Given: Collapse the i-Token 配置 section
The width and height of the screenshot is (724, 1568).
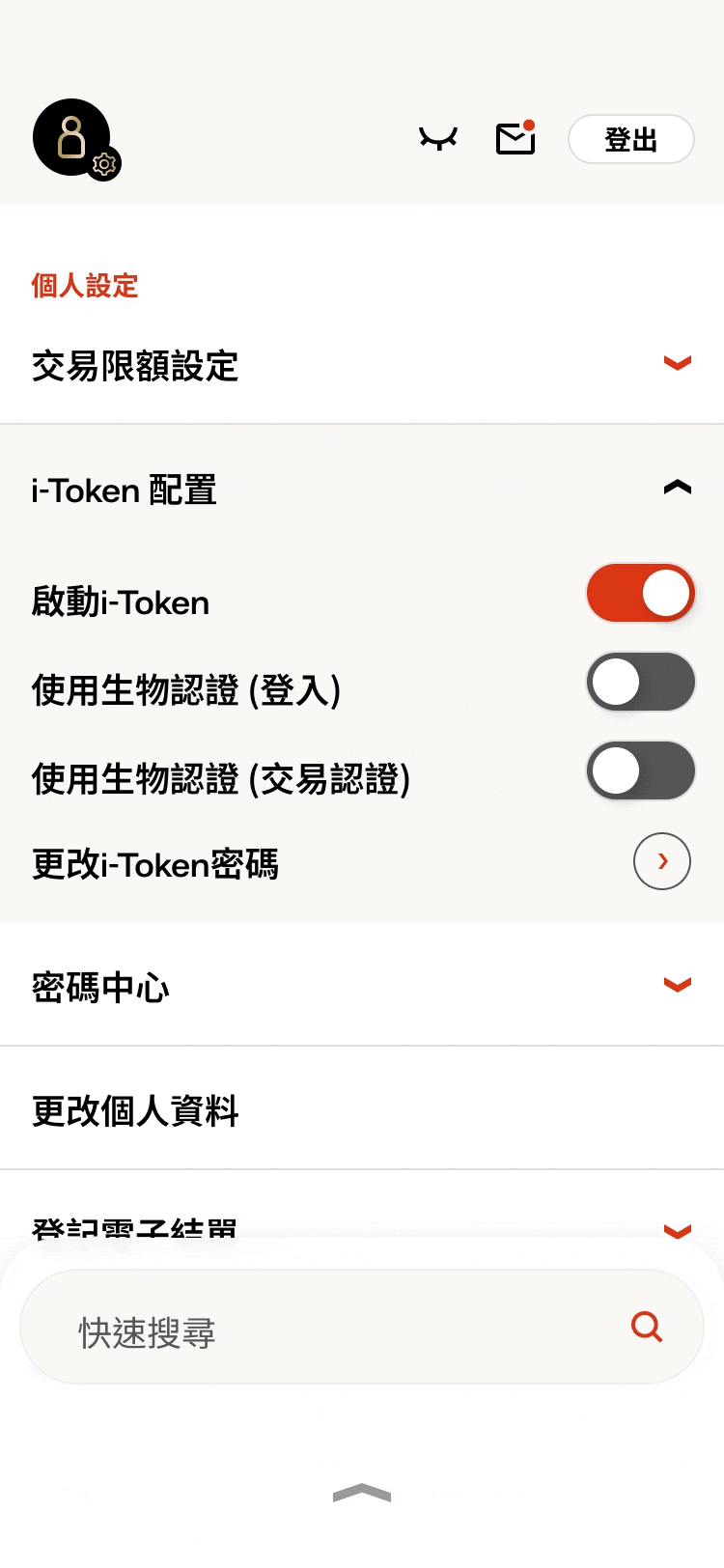Looking at the screenshot, I should click(x=677, y=489).
